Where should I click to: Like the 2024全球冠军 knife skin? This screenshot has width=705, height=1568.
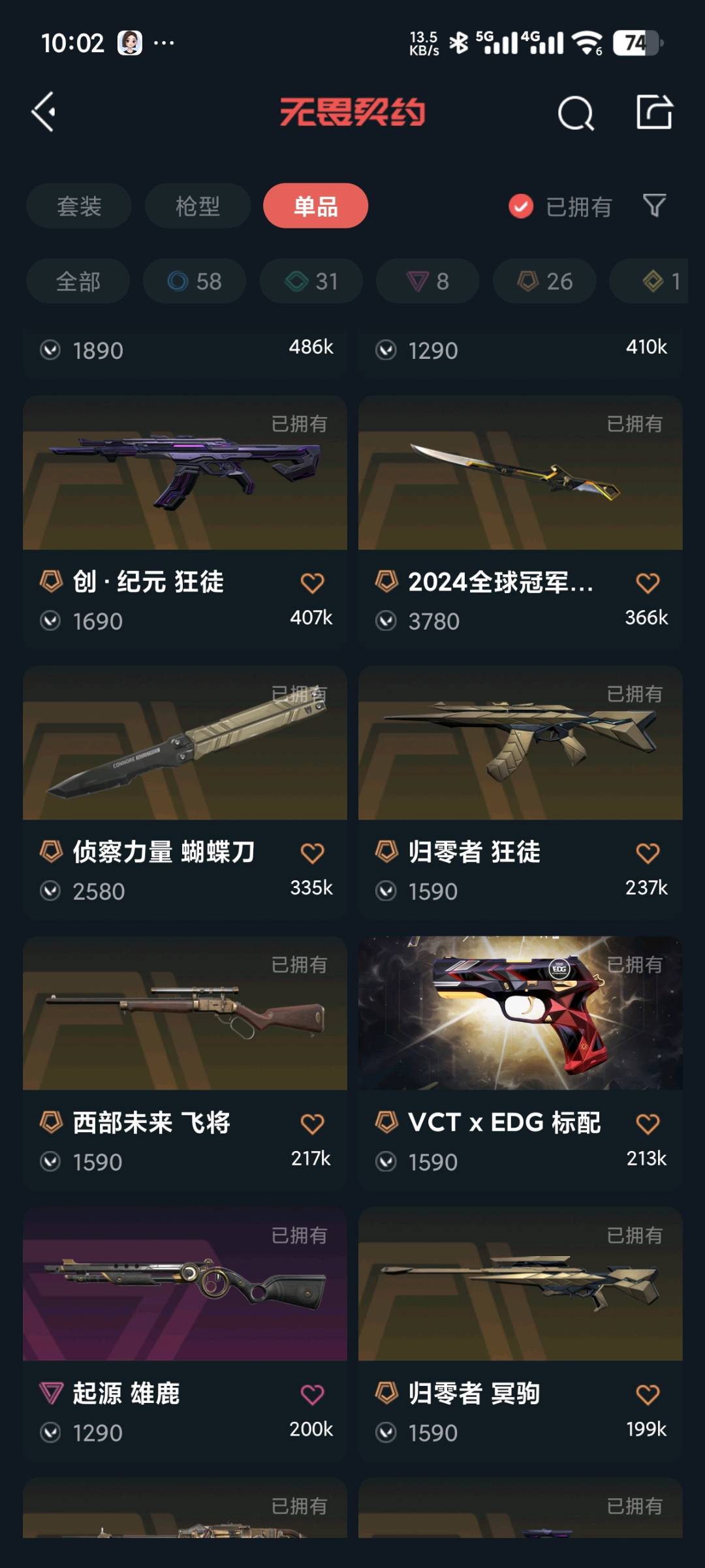(x=648, y=583)
